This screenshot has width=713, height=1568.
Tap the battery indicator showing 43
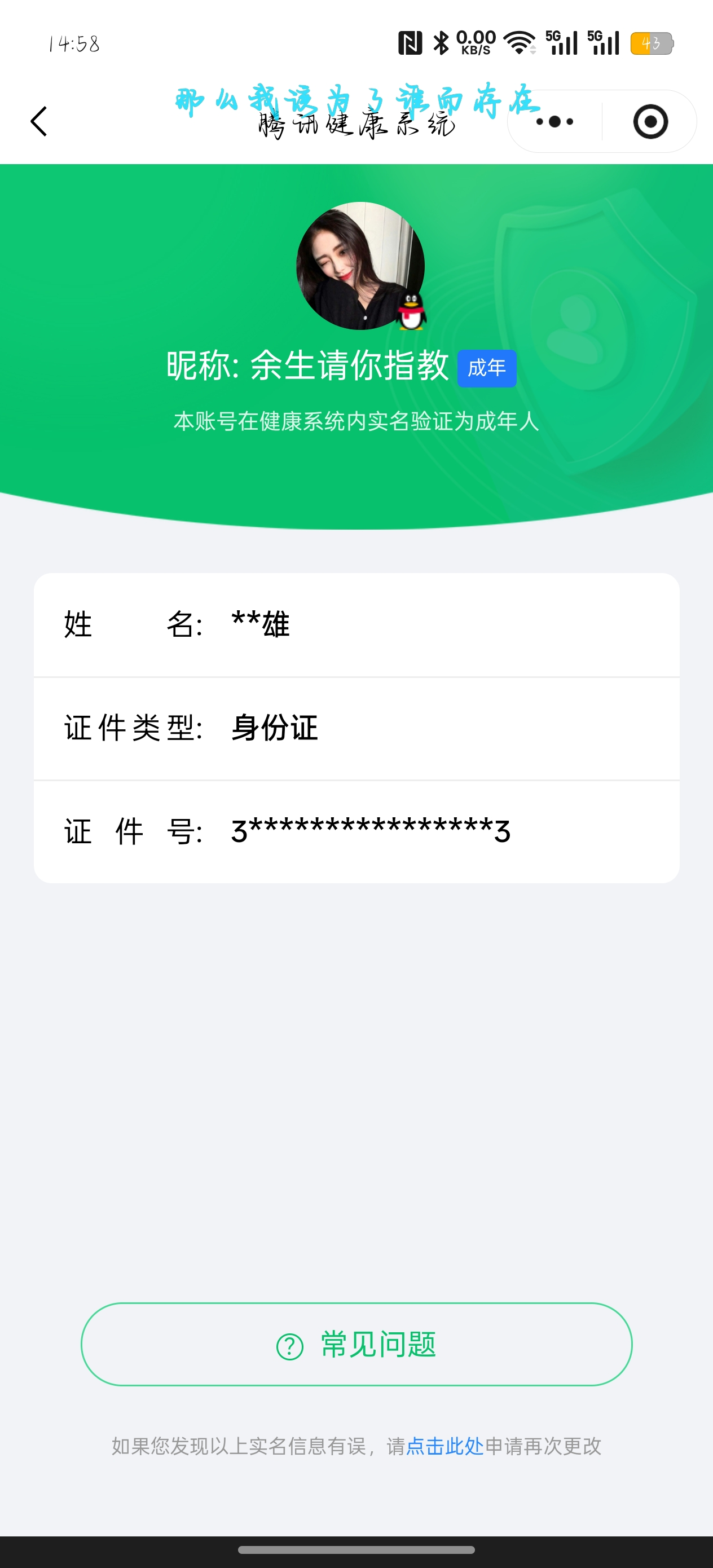(652, 43)
